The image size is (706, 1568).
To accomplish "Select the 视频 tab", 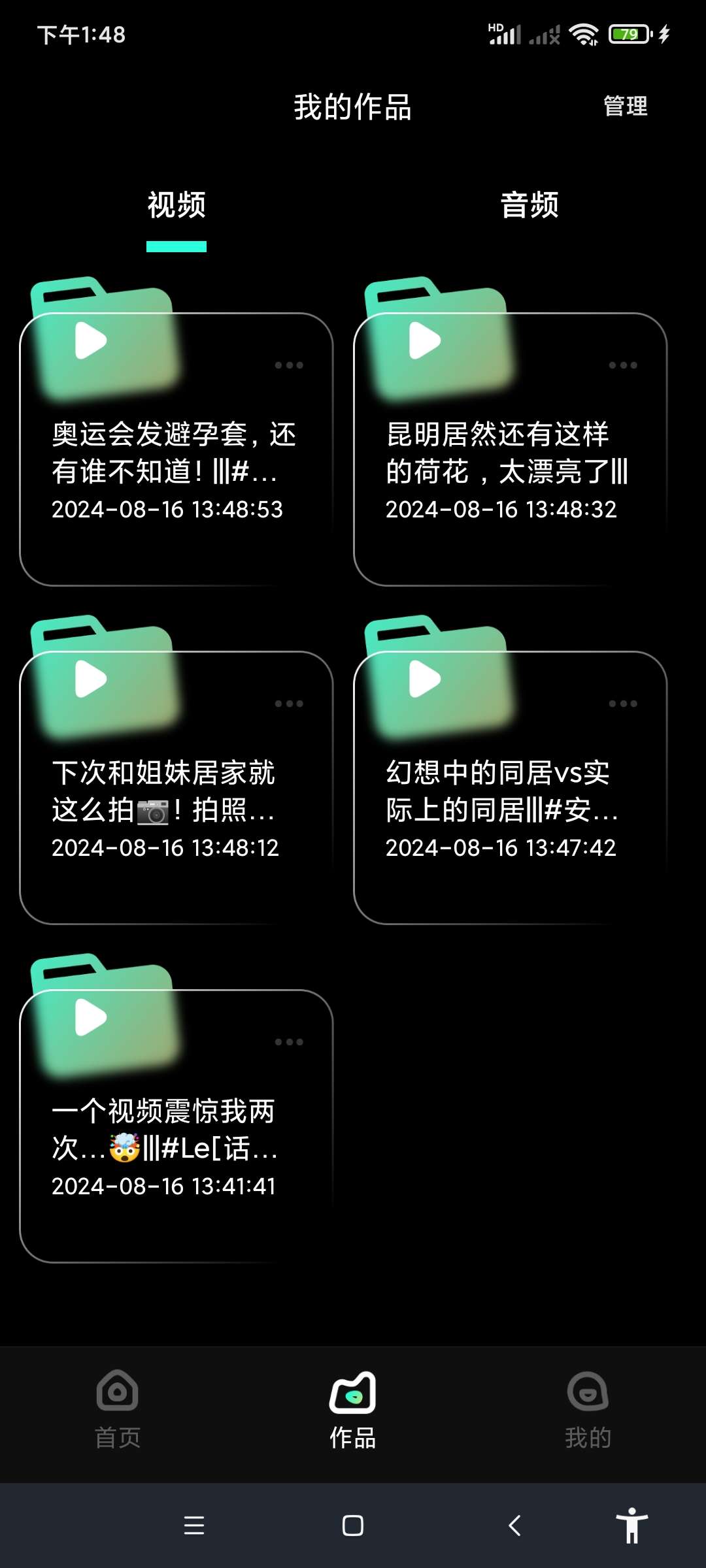I will [176, 205].
